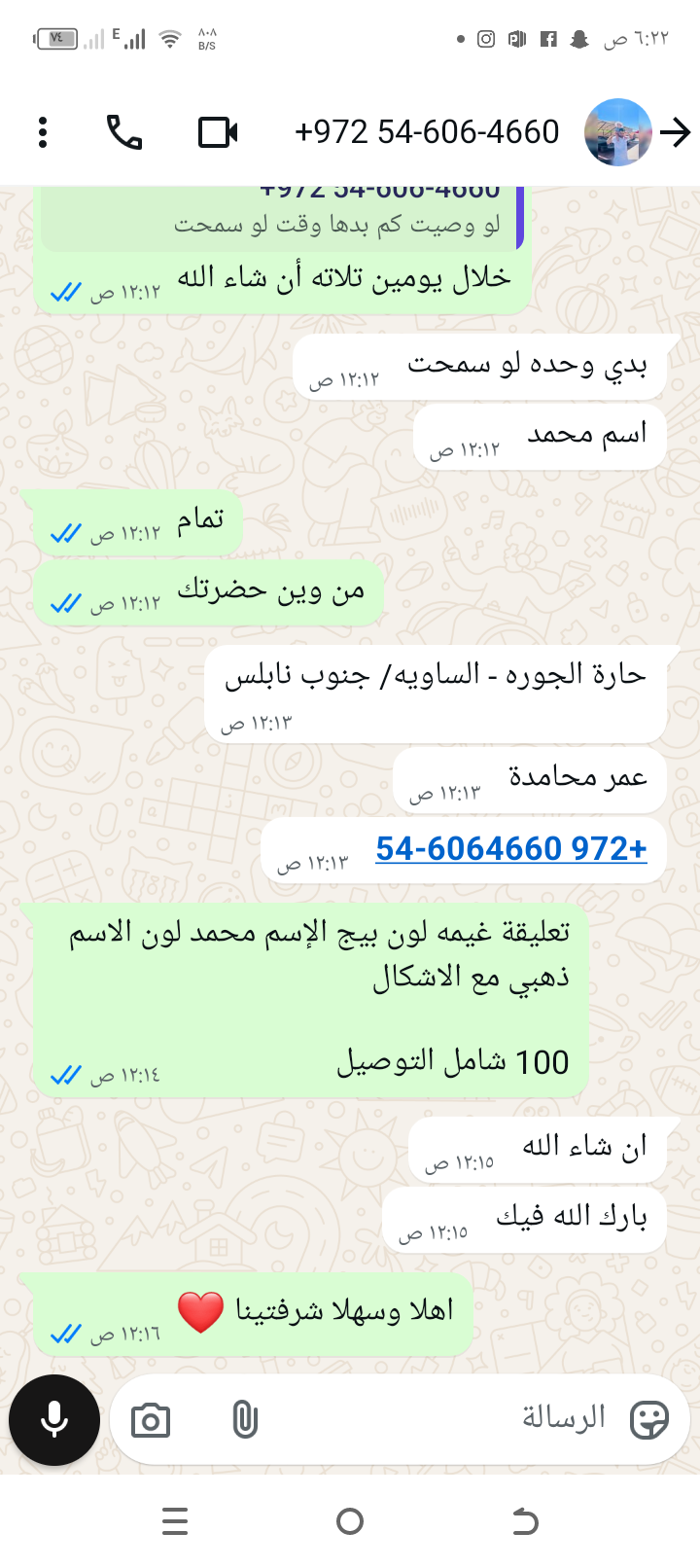Image resolution: width=700 pixels, height=1568 pixels.
Task: Open the three-dot overflow menu
Action: point(43,132)
